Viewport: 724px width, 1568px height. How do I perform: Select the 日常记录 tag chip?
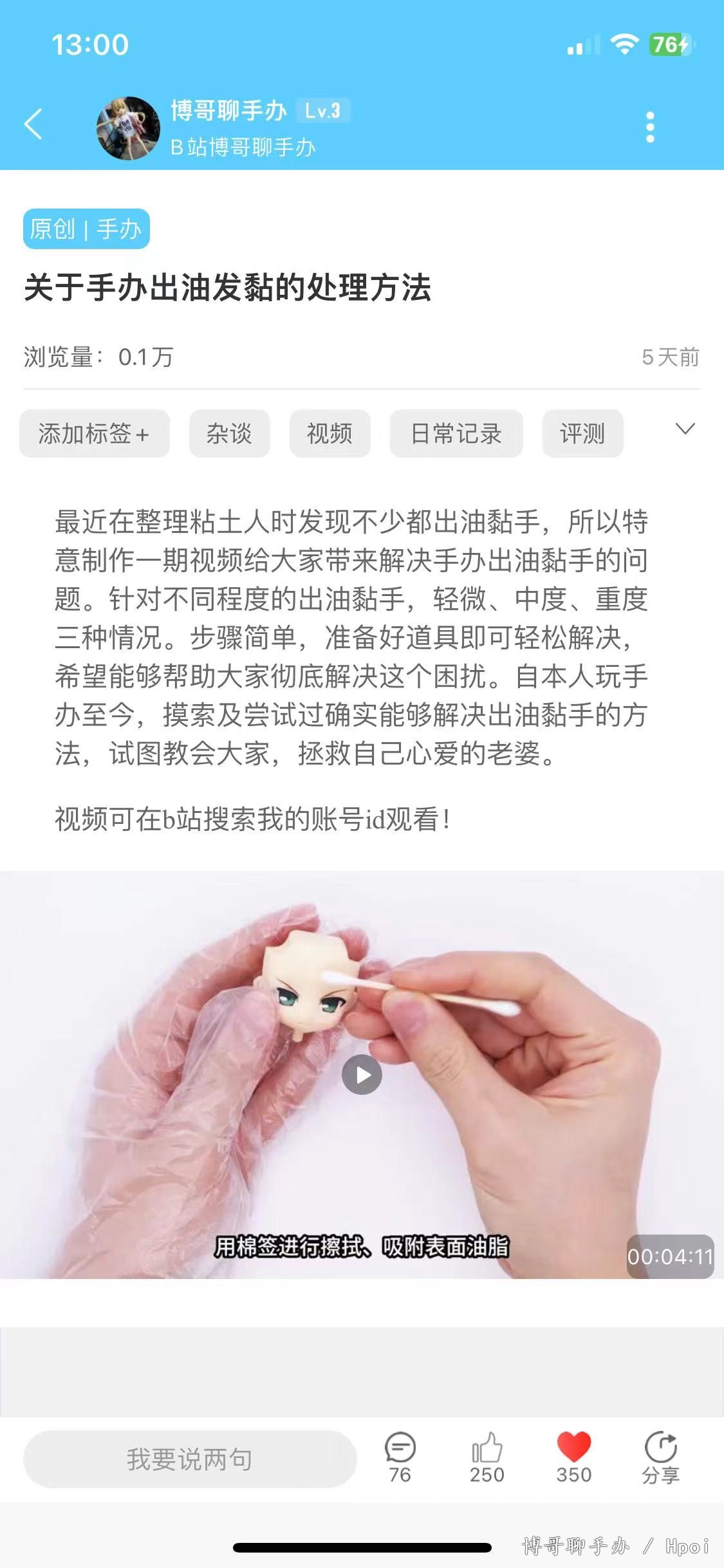click(x=456, y=433)
